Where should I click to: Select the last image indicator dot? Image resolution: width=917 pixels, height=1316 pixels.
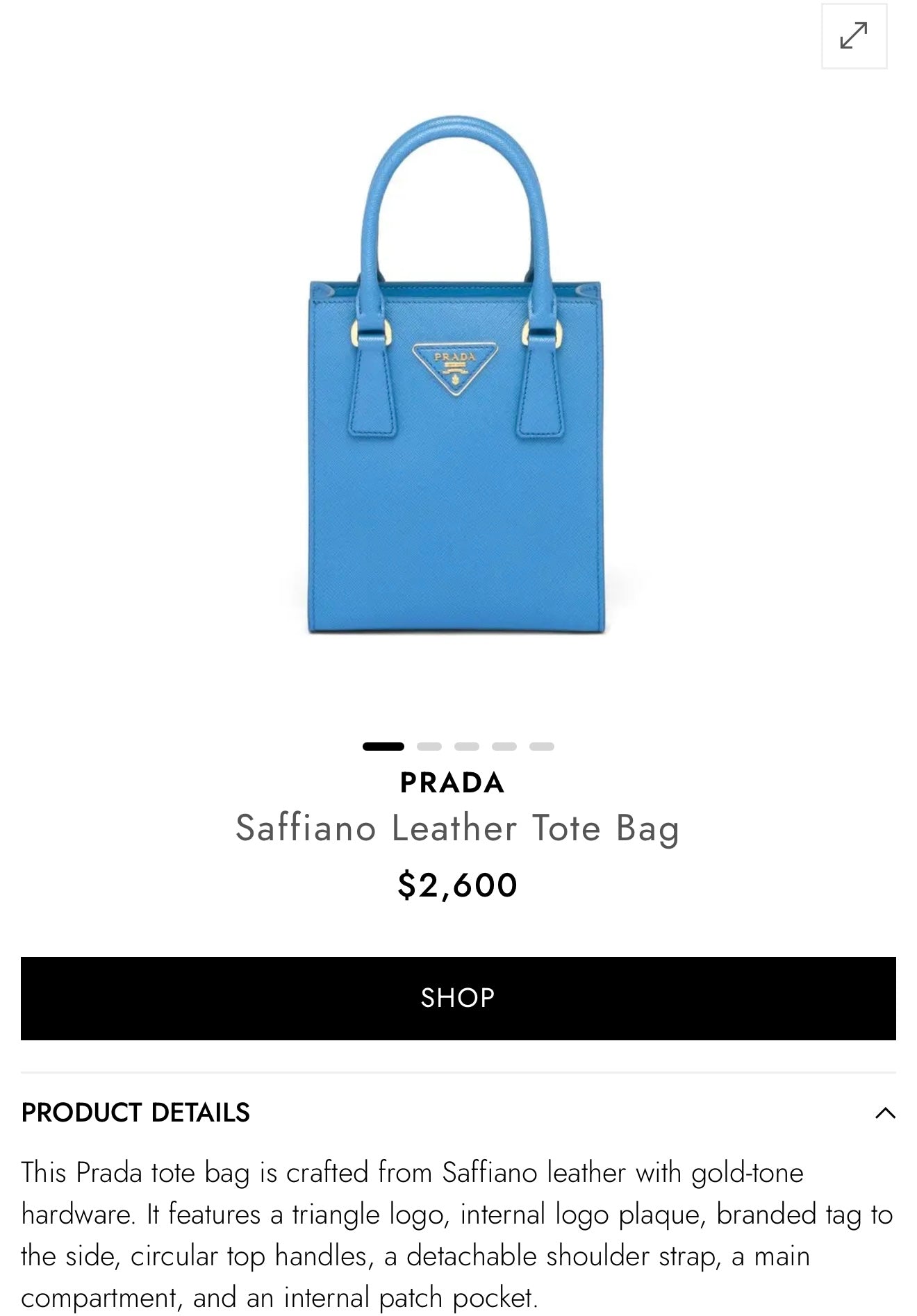point(542,747)
